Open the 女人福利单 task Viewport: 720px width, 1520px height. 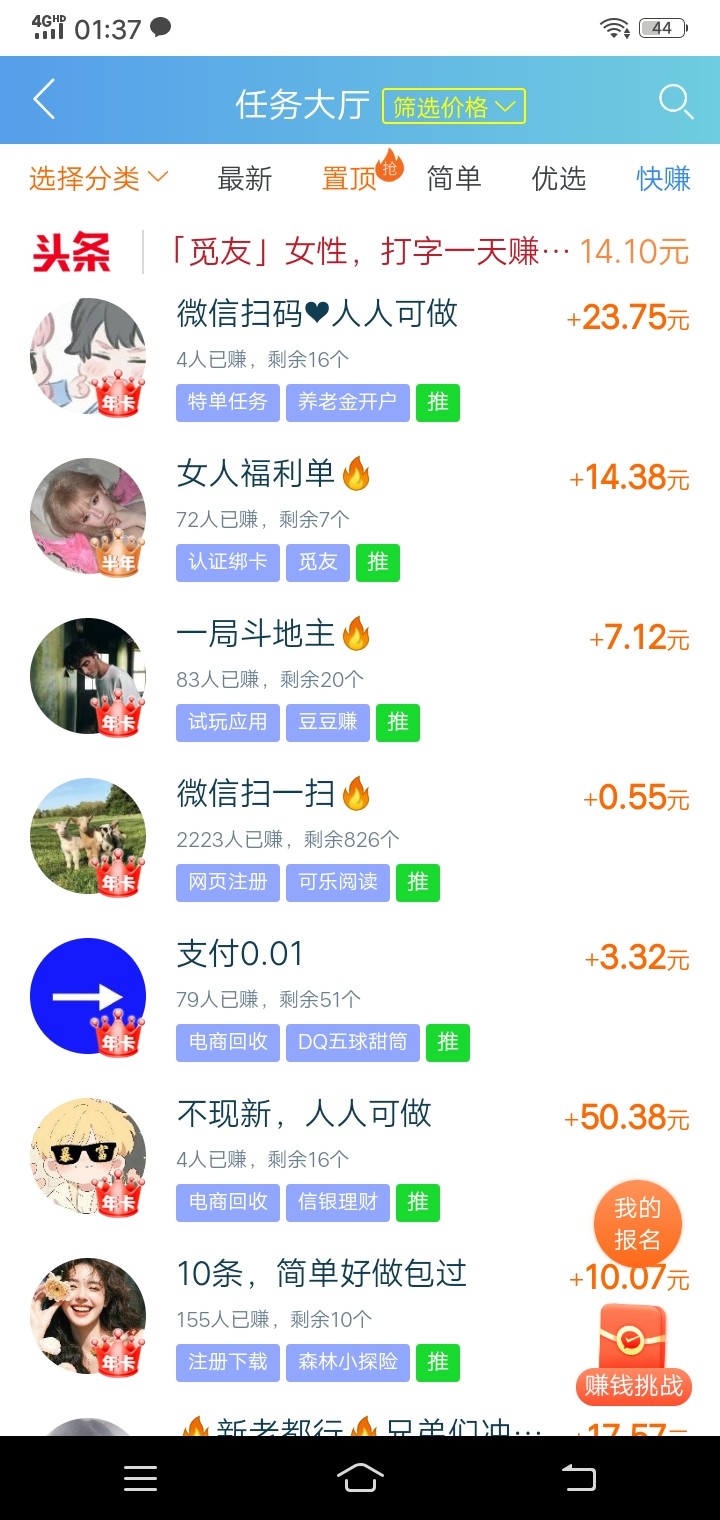(257, 474)
